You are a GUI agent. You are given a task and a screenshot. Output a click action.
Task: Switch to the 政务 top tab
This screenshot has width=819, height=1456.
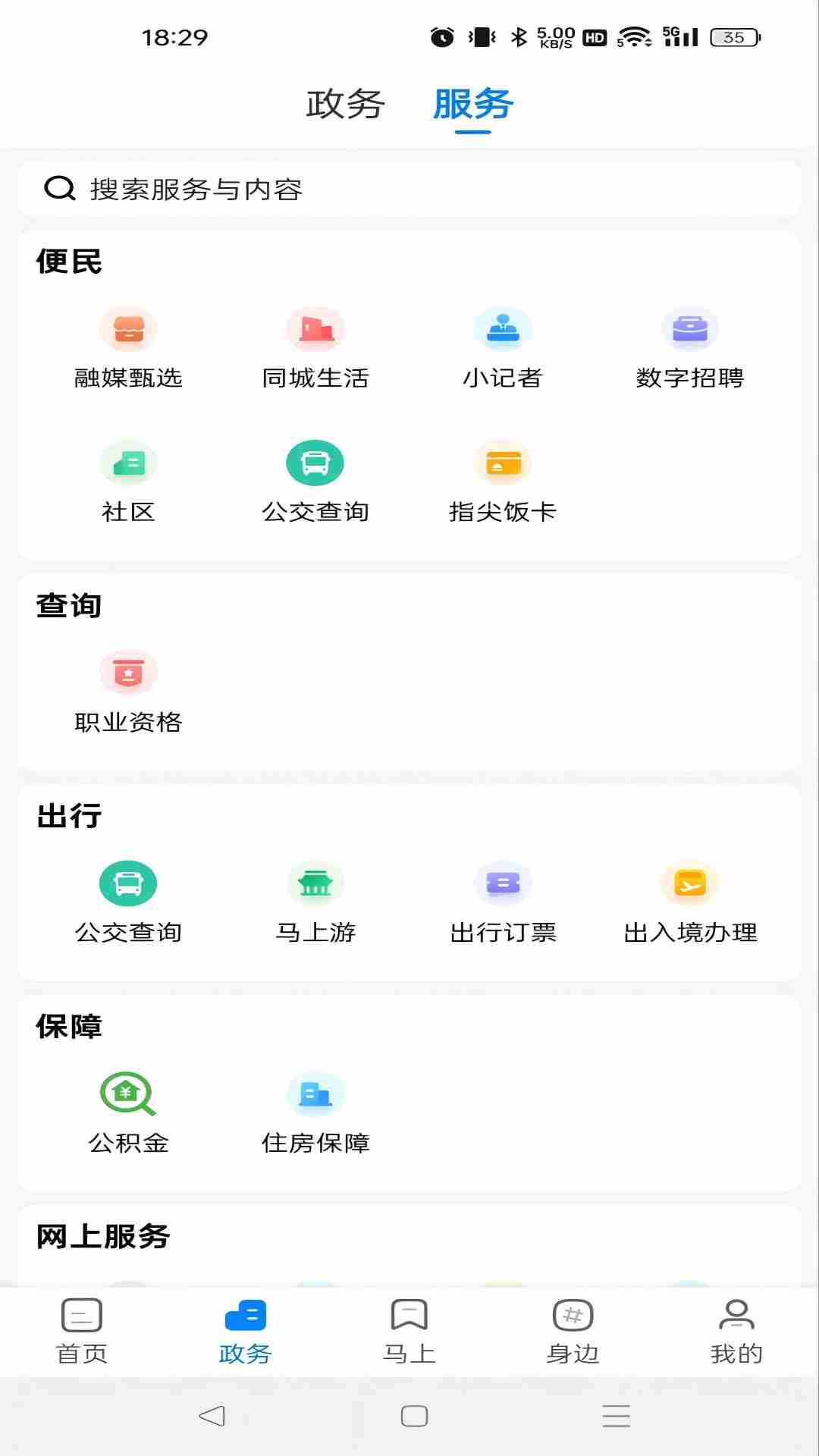pyautogui.click(x=345, y=104)
